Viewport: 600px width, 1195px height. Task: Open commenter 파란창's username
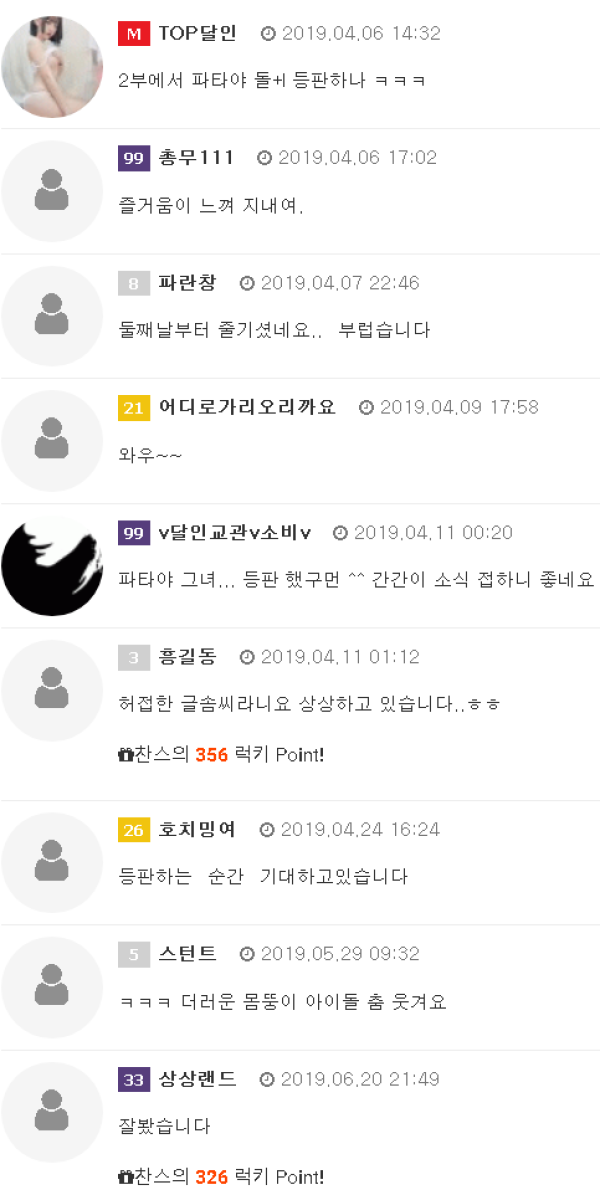pos(187,283)
